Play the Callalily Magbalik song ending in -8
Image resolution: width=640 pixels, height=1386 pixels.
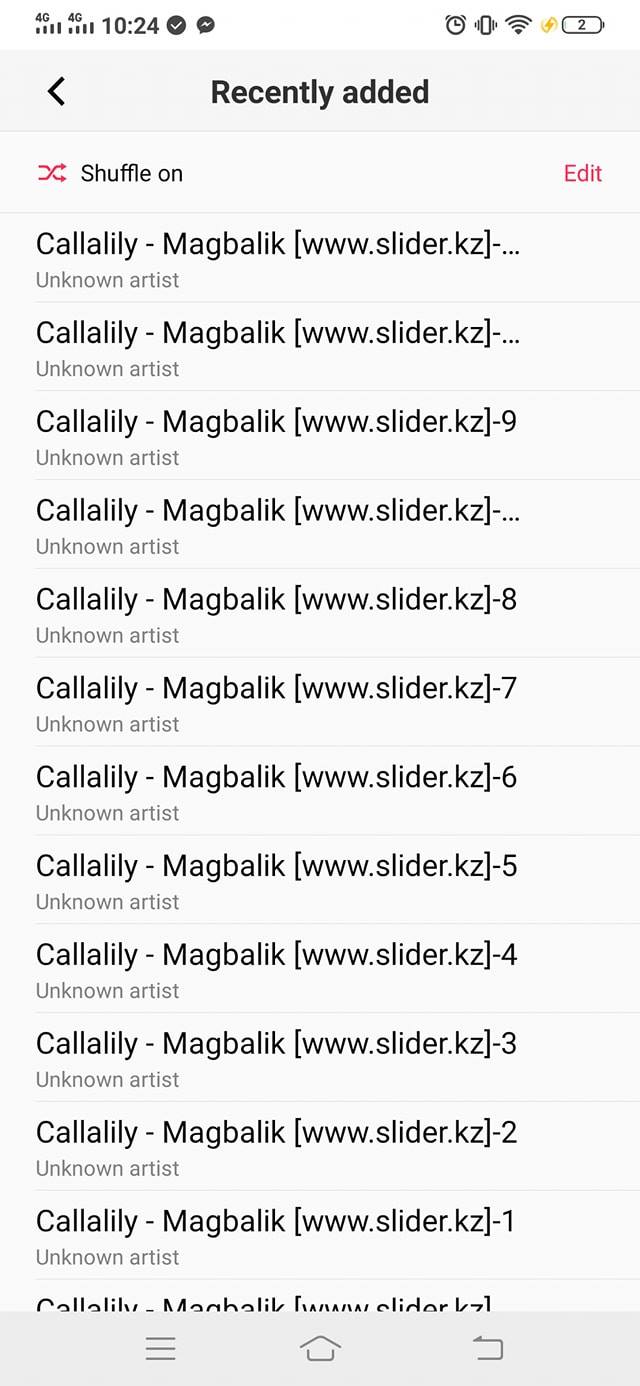point(320,613)
